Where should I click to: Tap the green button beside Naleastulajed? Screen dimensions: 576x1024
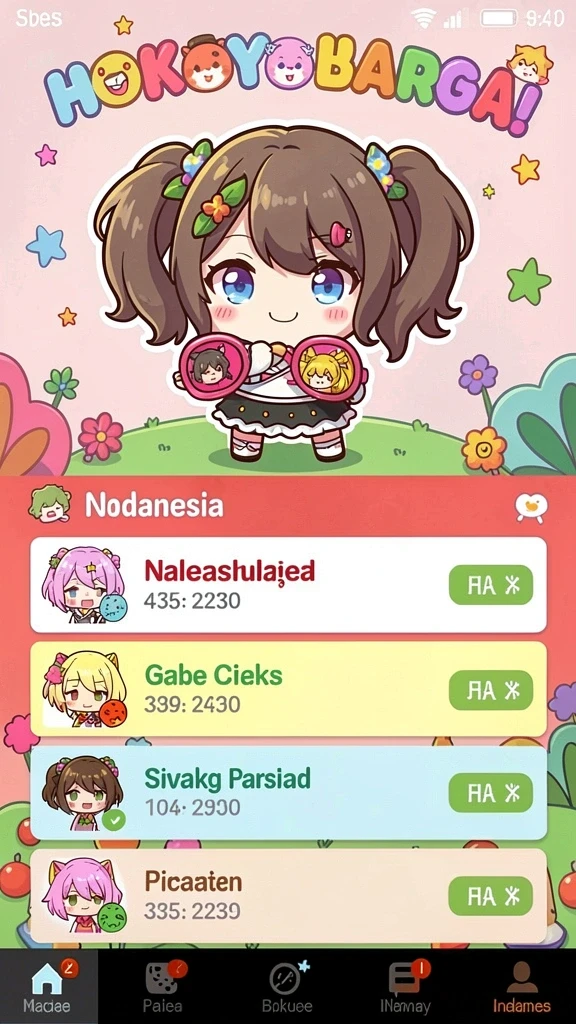(x=491, y=585)
